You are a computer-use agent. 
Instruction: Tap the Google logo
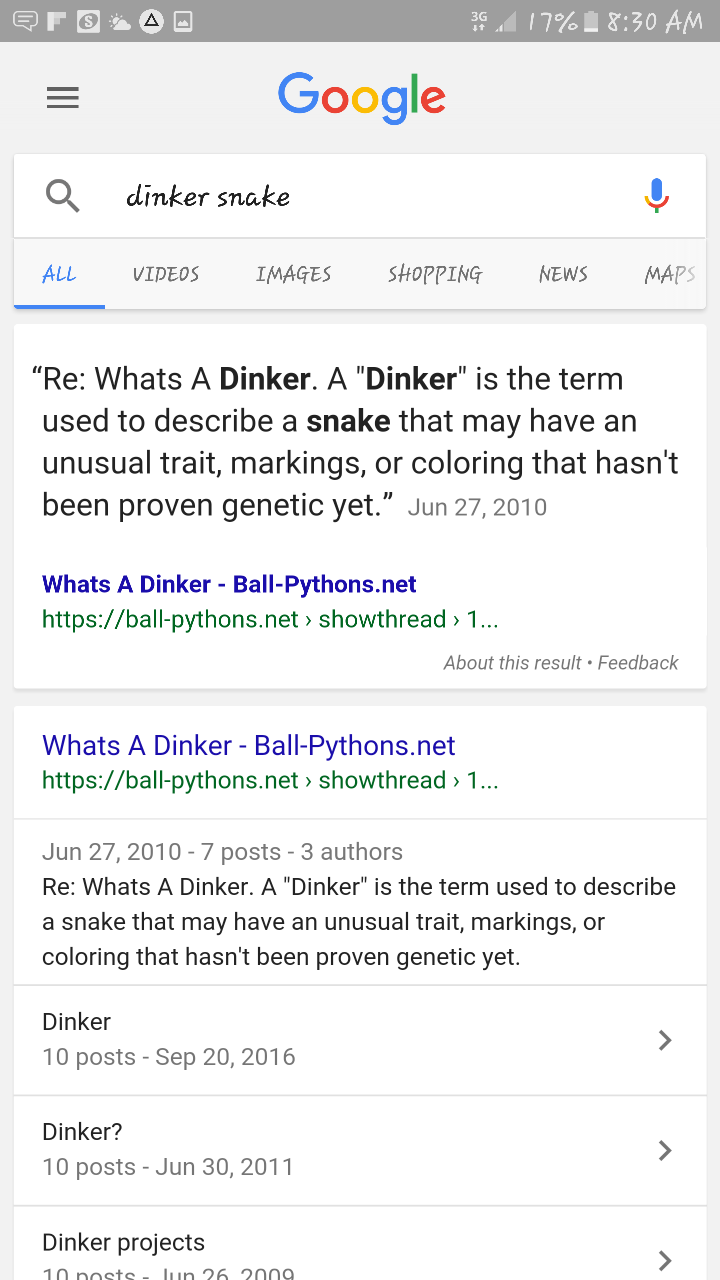361,98
